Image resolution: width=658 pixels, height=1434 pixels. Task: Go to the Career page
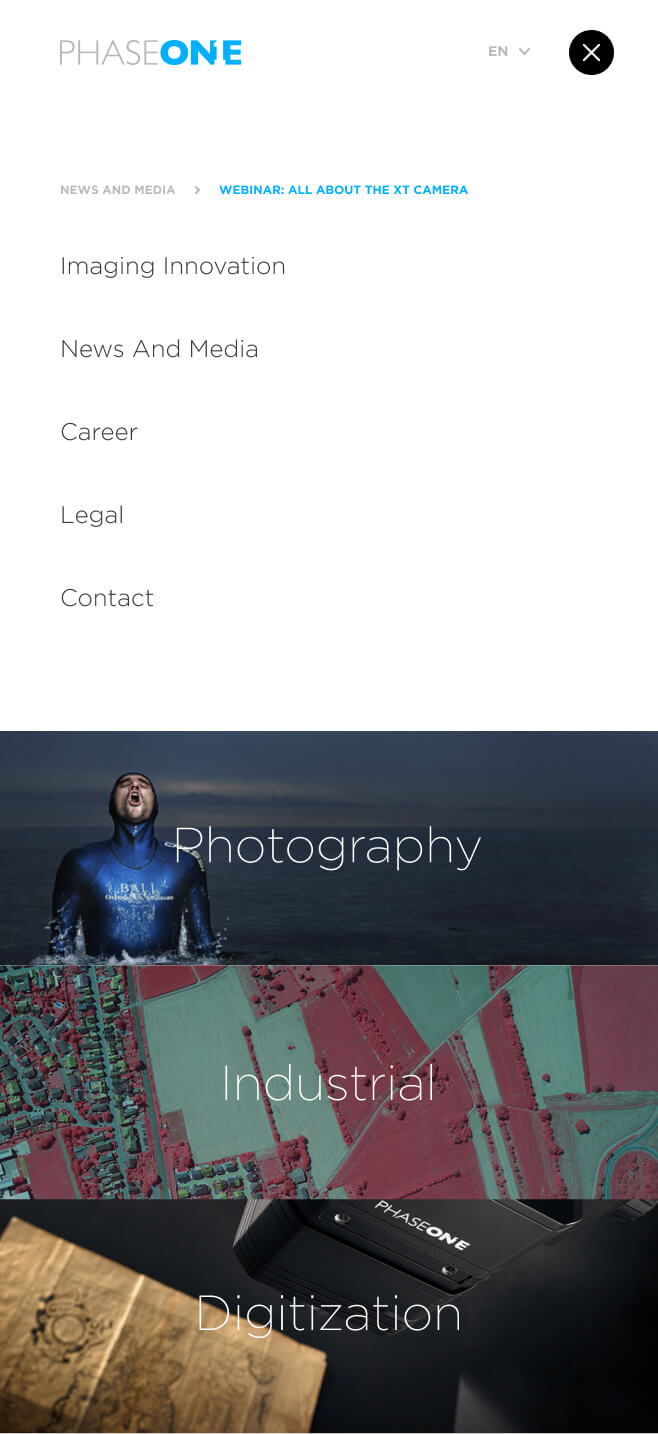pyautogui.click(x=99, y=432)
